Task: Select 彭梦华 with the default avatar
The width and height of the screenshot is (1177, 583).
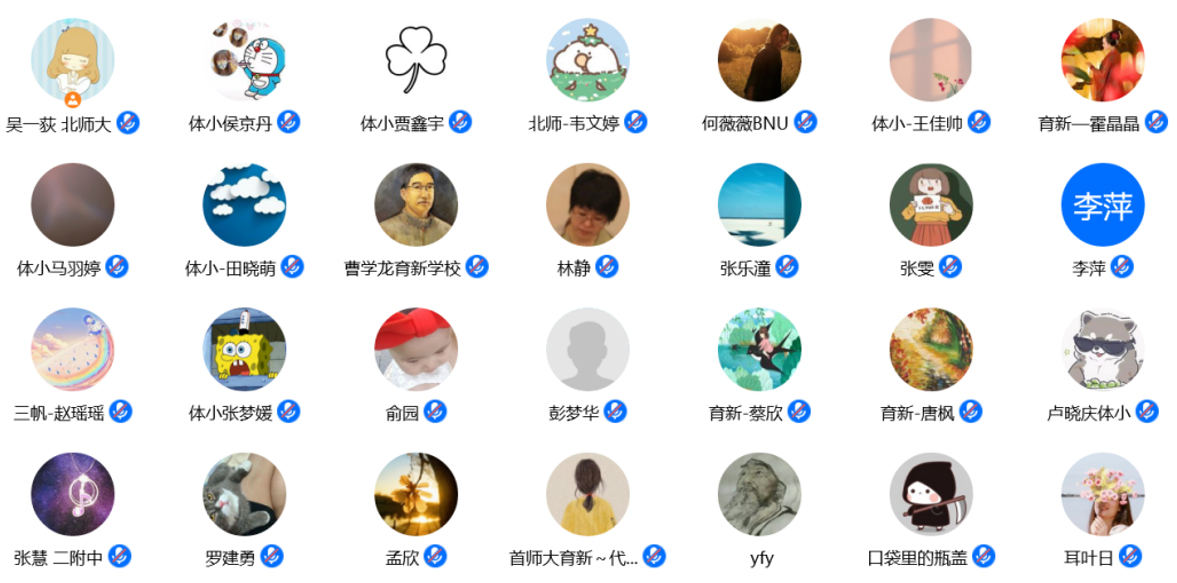Action: pyautogui.click(x=588, y=349)
